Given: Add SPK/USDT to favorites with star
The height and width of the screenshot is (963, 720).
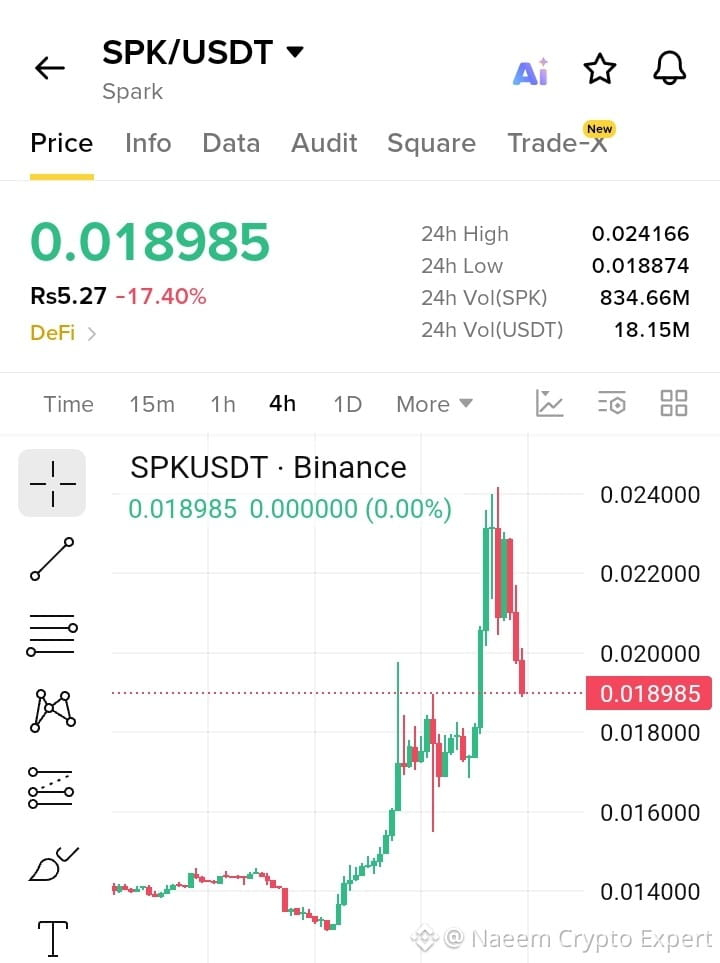Looking at the screenshot, I should pyautogui.click(x=600, y=69).
